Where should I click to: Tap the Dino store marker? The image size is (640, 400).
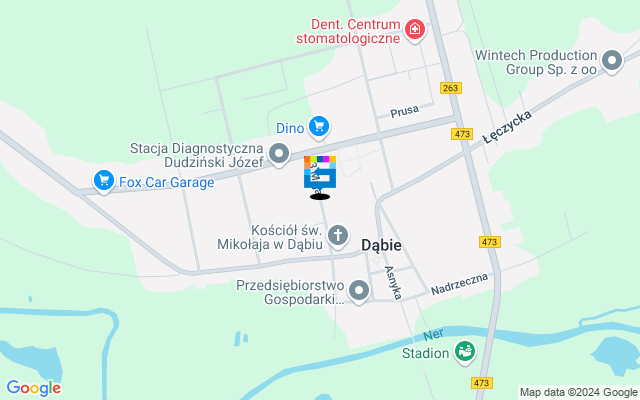318,126
